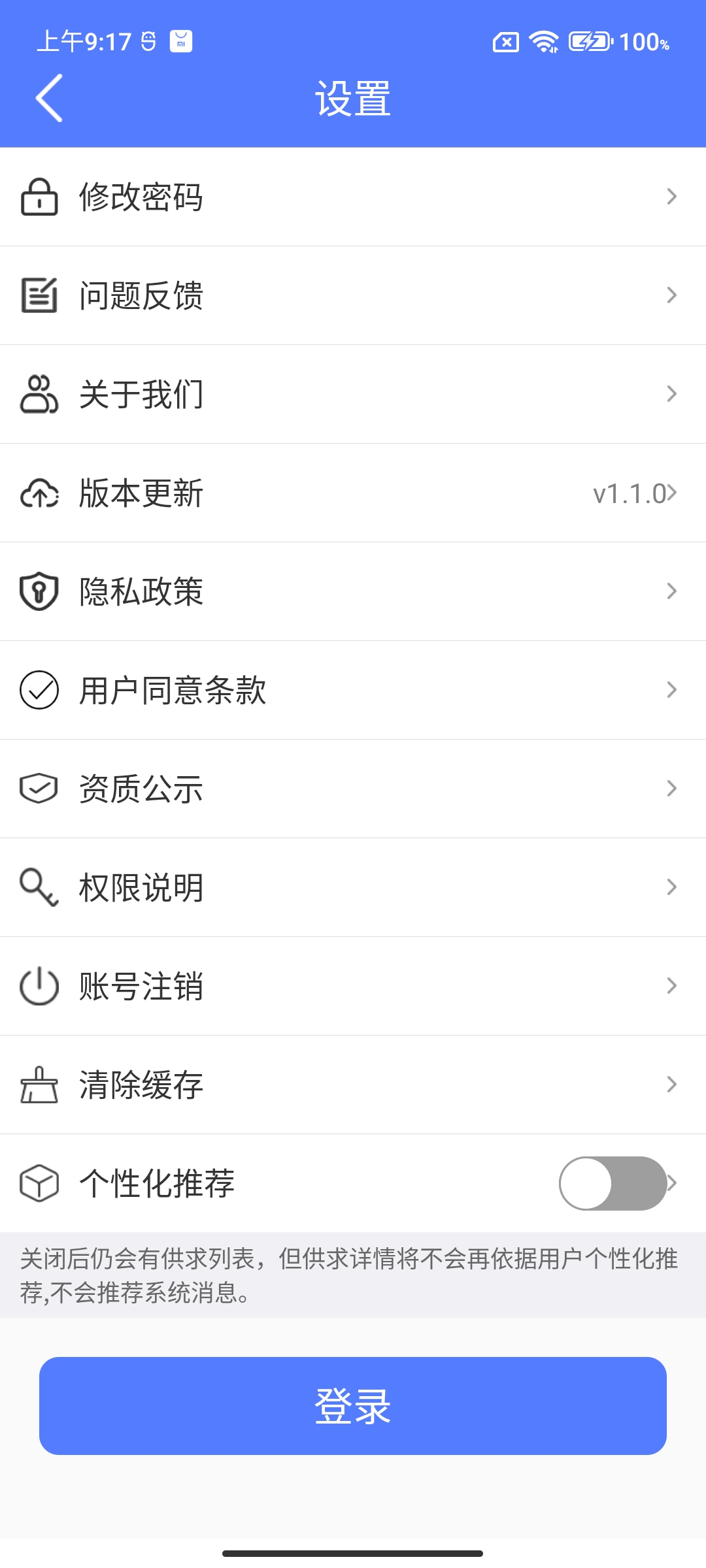Screen dimensions: 706x1568
Task: Open the 资质公示 row
Action: [353, 789]
